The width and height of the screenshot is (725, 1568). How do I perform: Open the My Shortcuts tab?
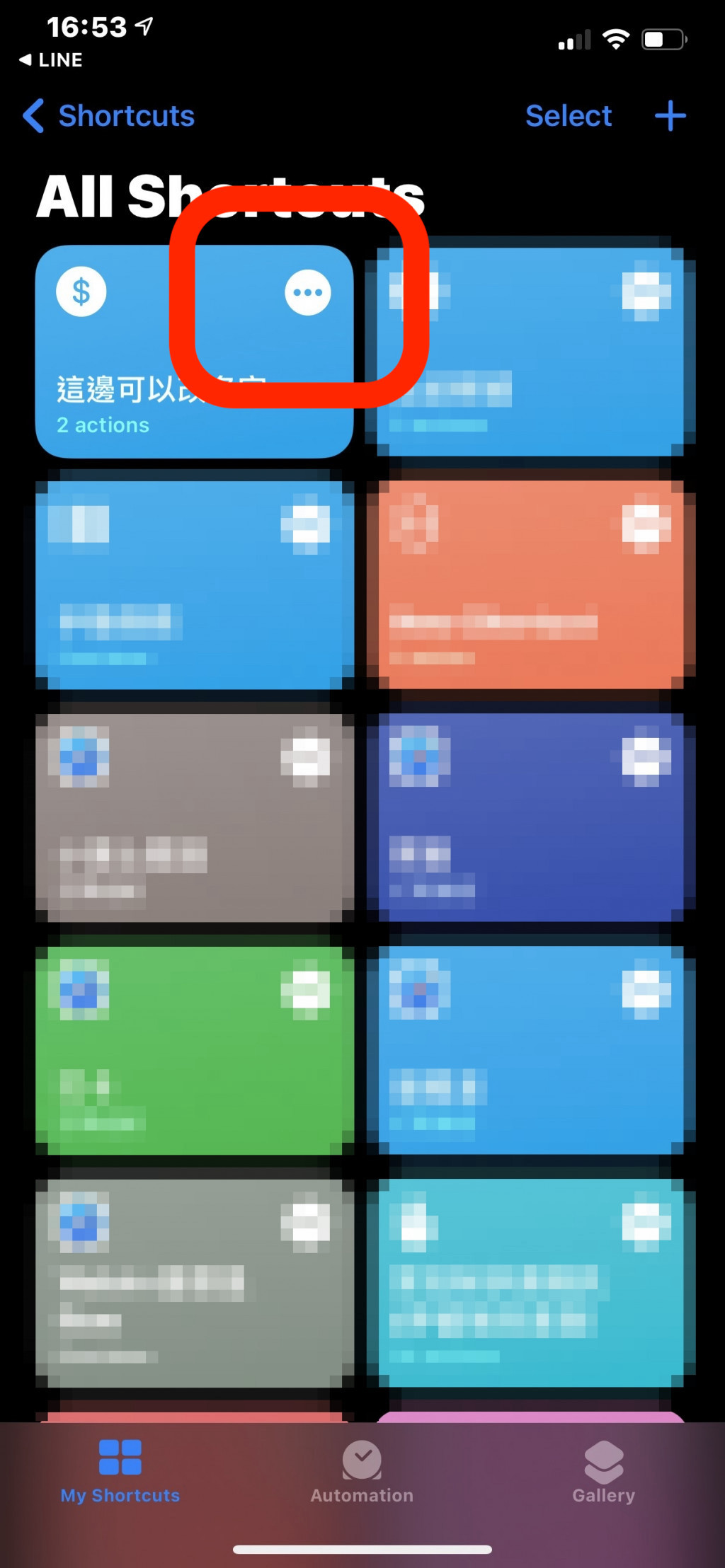click(x=120, y=1472)
